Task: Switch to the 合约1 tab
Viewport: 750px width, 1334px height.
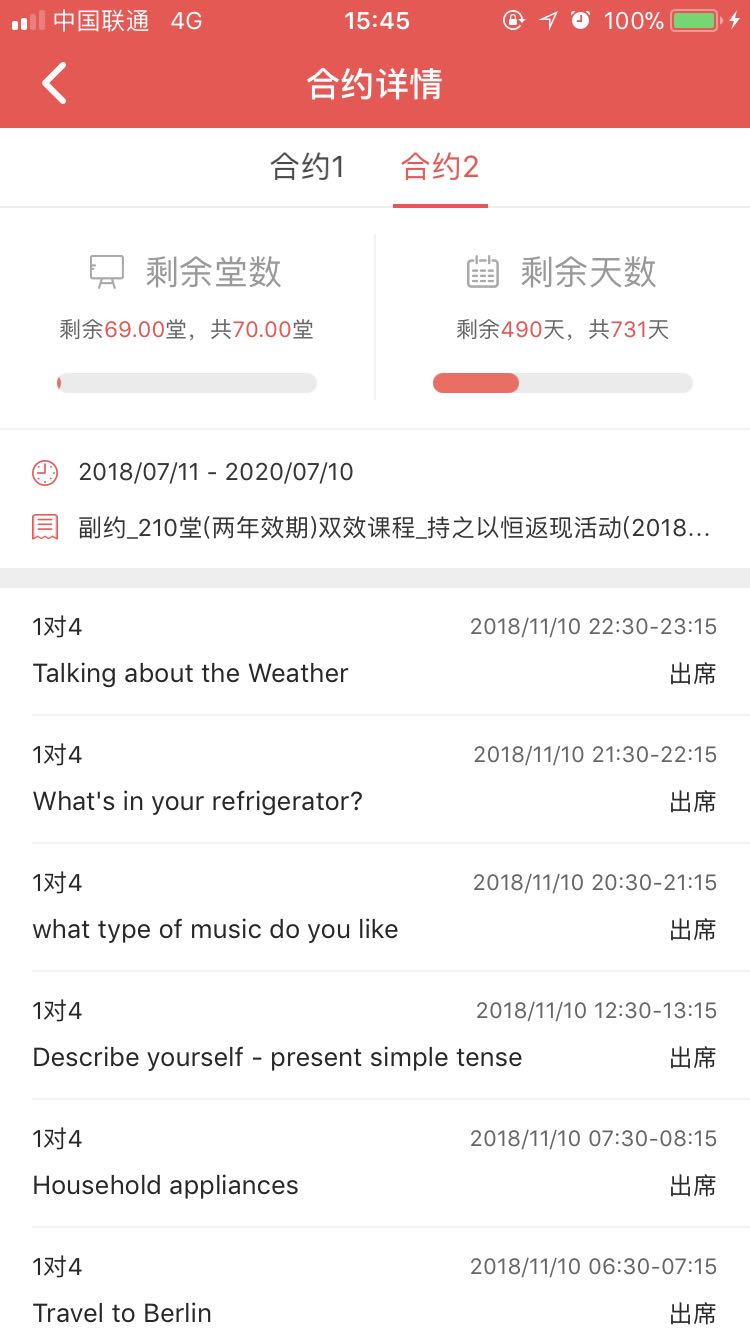Action: coord(307,167)
